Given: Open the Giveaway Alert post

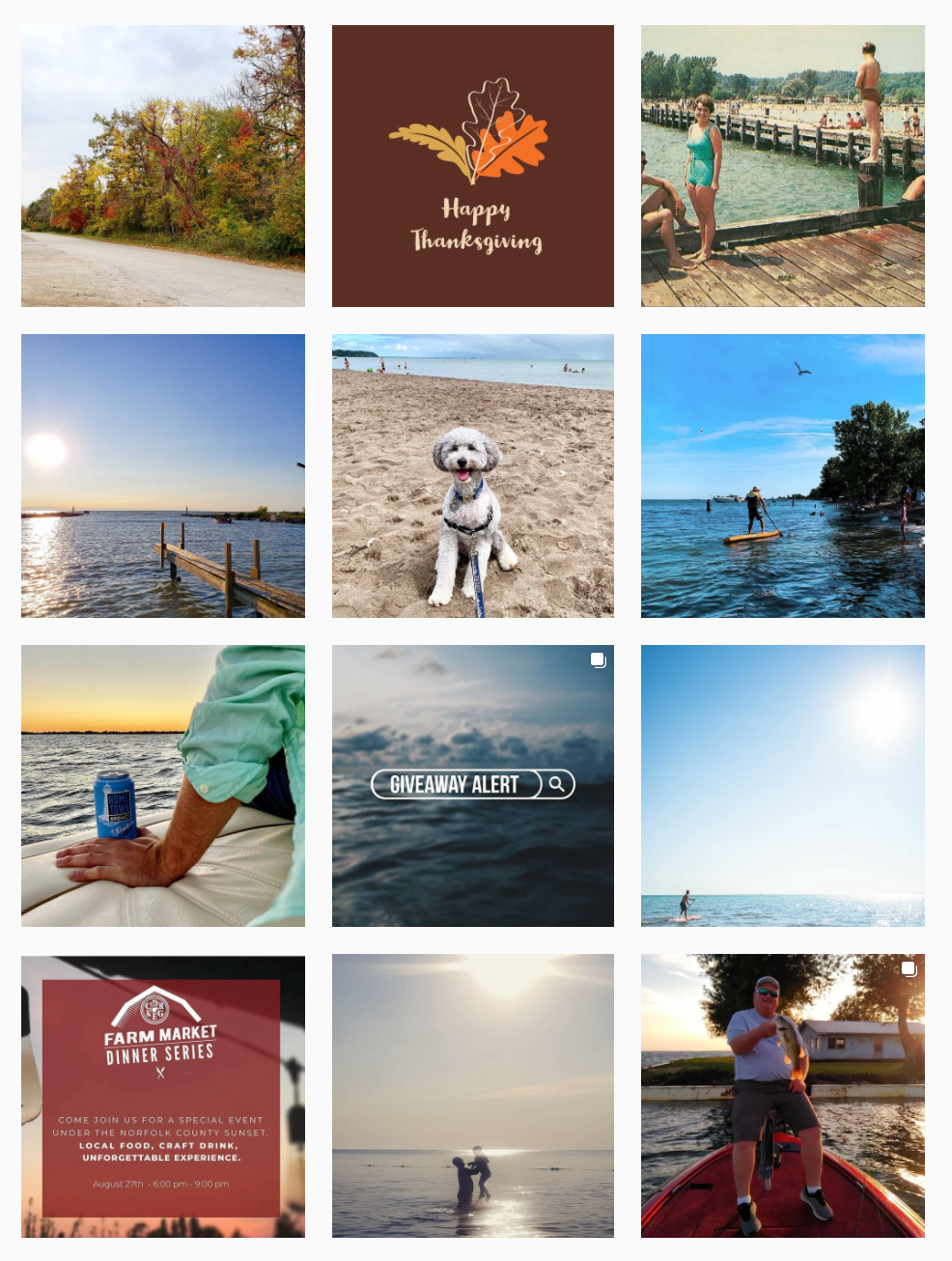Looking at the screenshot, I should click(x=473, y=786).
